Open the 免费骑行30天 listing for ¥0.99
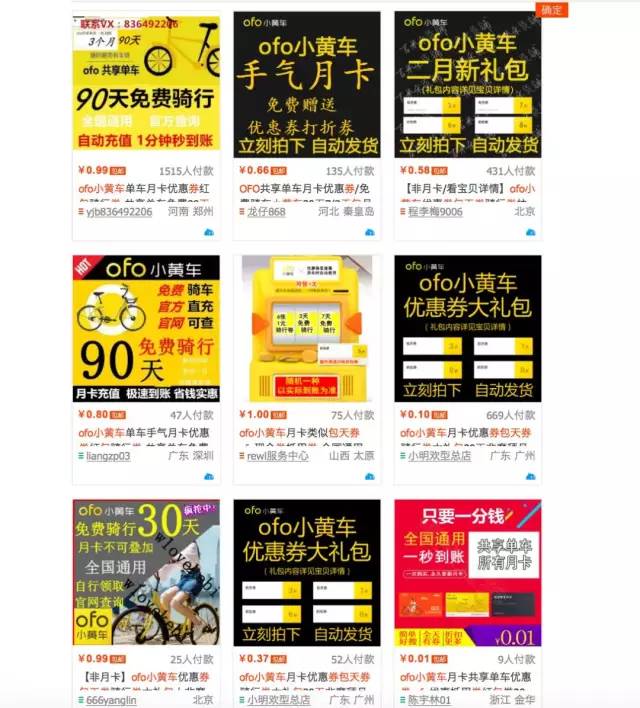Screen dimensions: 640x708 [145, 572]
